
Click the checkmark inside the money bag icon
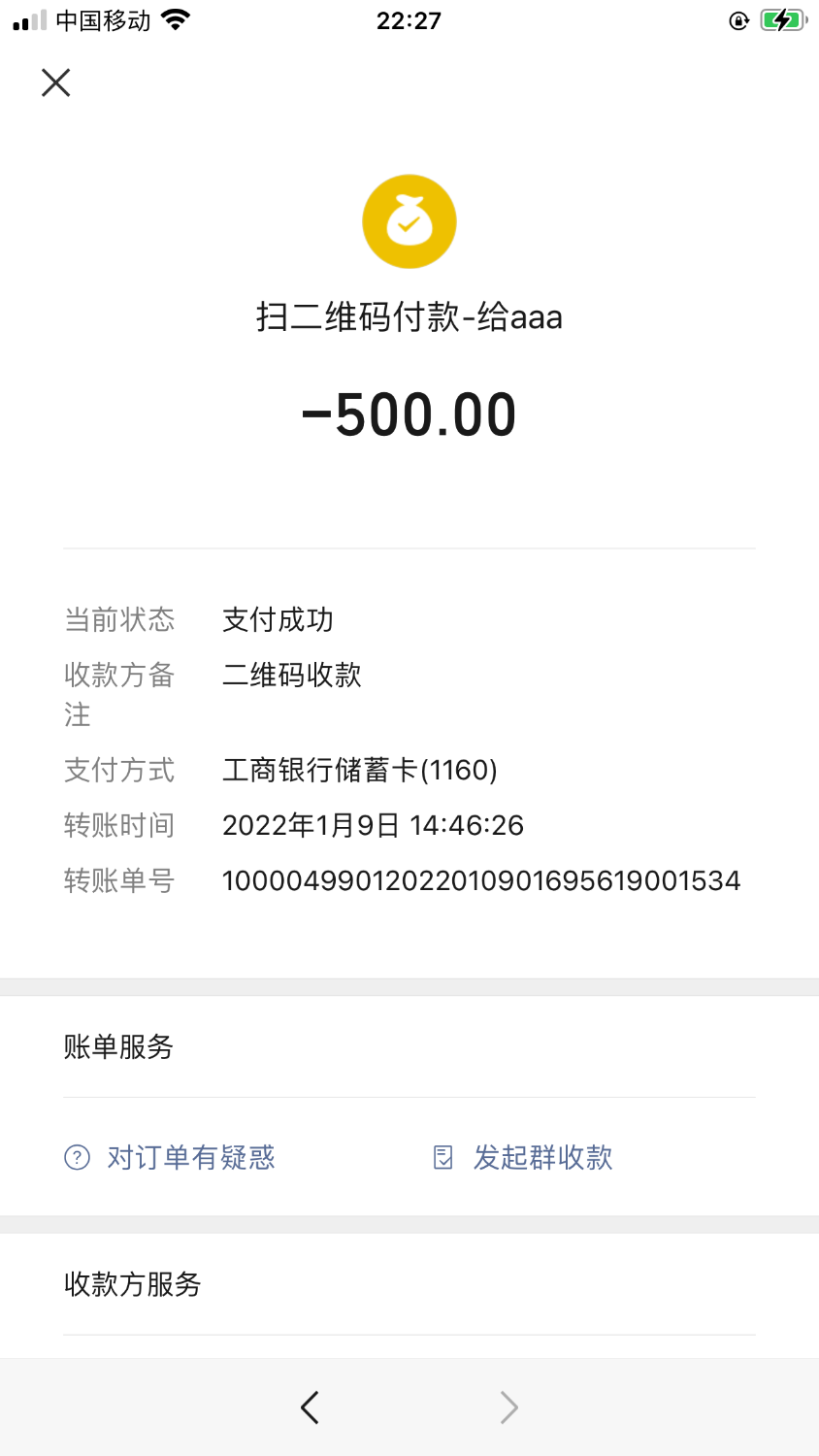pyautogui.click(x=409, y=224)
